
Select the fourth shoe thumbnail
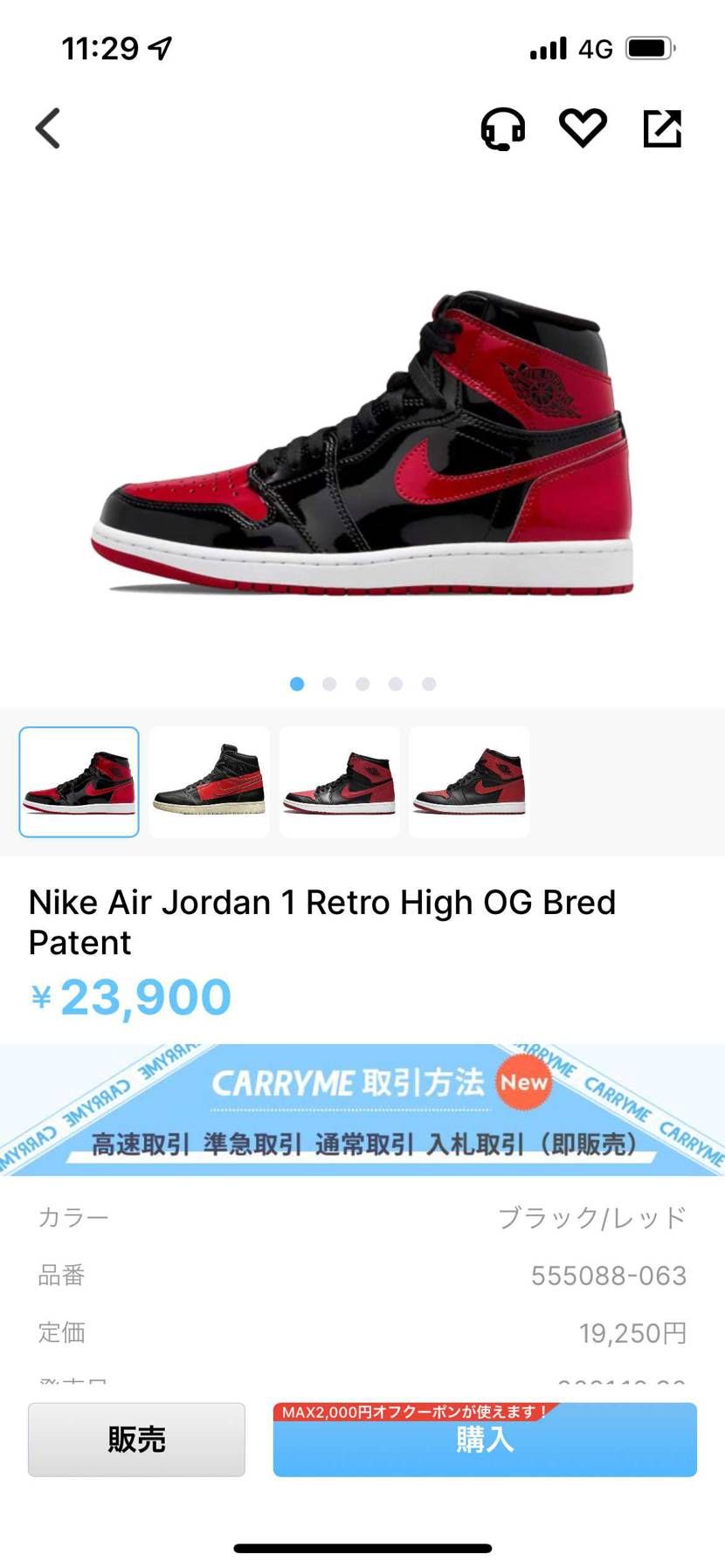469,781
